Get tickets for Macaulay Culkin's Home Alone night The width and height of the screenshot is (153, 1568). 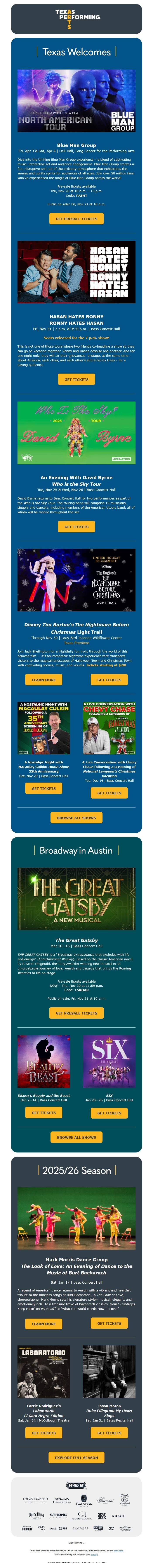click(43, 788)
